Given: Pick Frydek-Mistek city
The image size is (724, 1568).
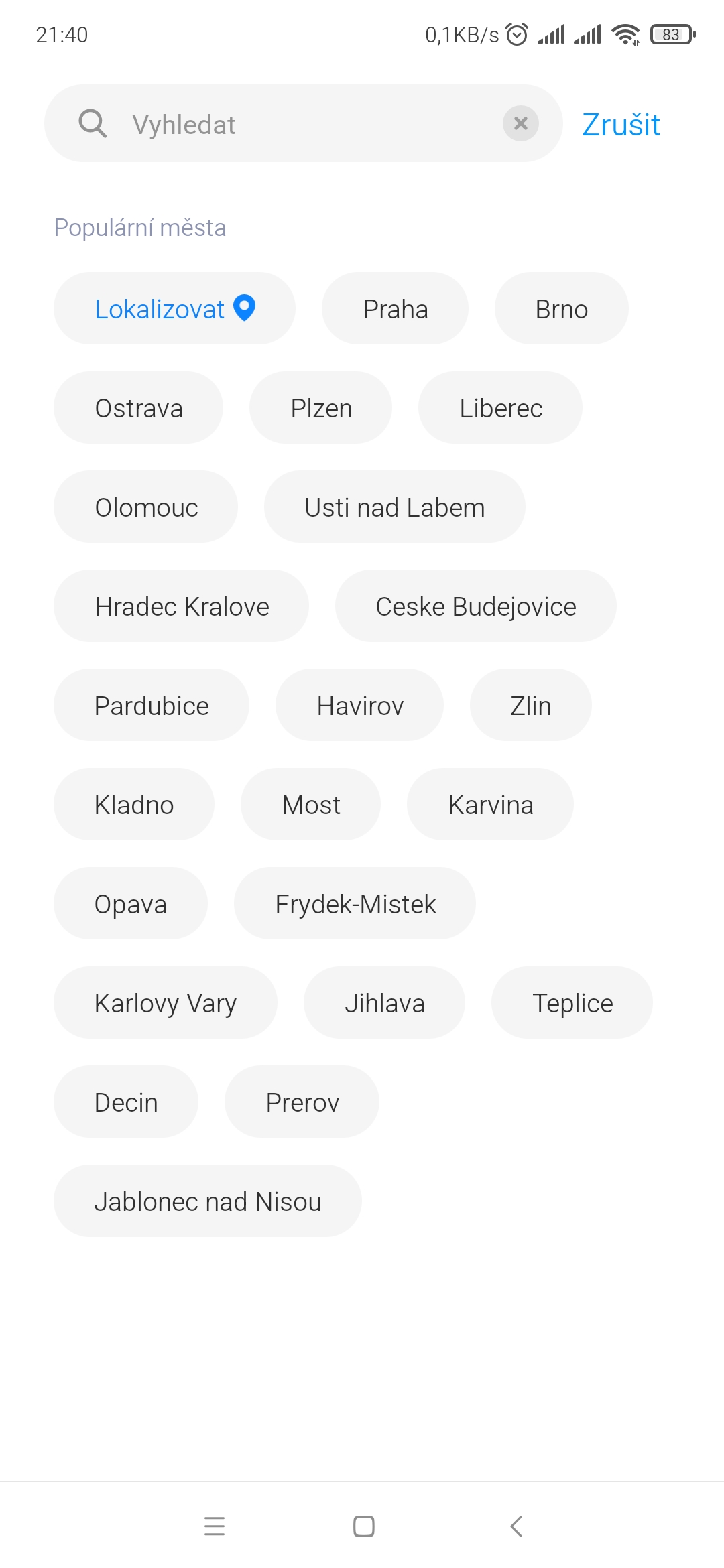Looking at the screenshot, I should coord(355,904).
